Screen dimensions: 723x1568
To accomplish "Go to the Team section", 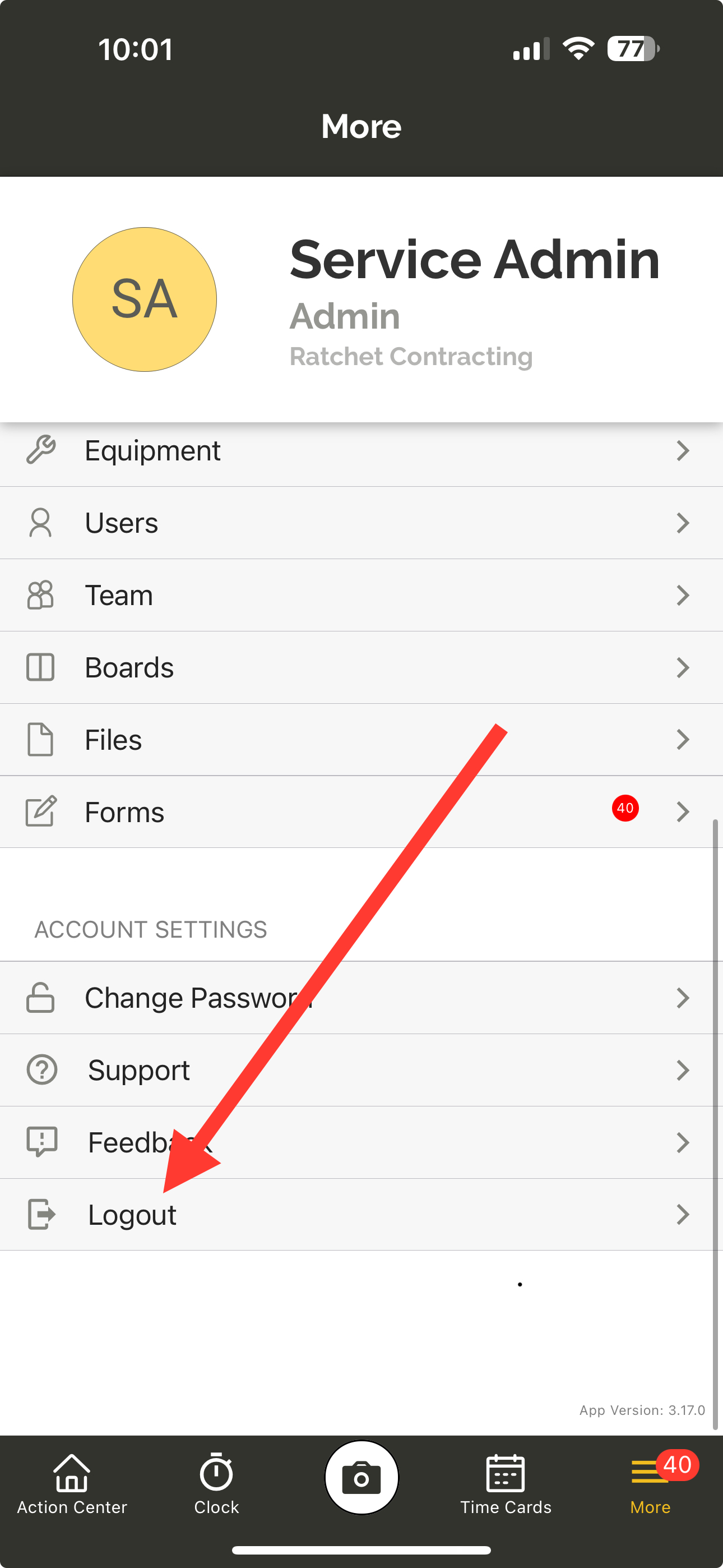I will pyautogui.click(x=361, y=596).
